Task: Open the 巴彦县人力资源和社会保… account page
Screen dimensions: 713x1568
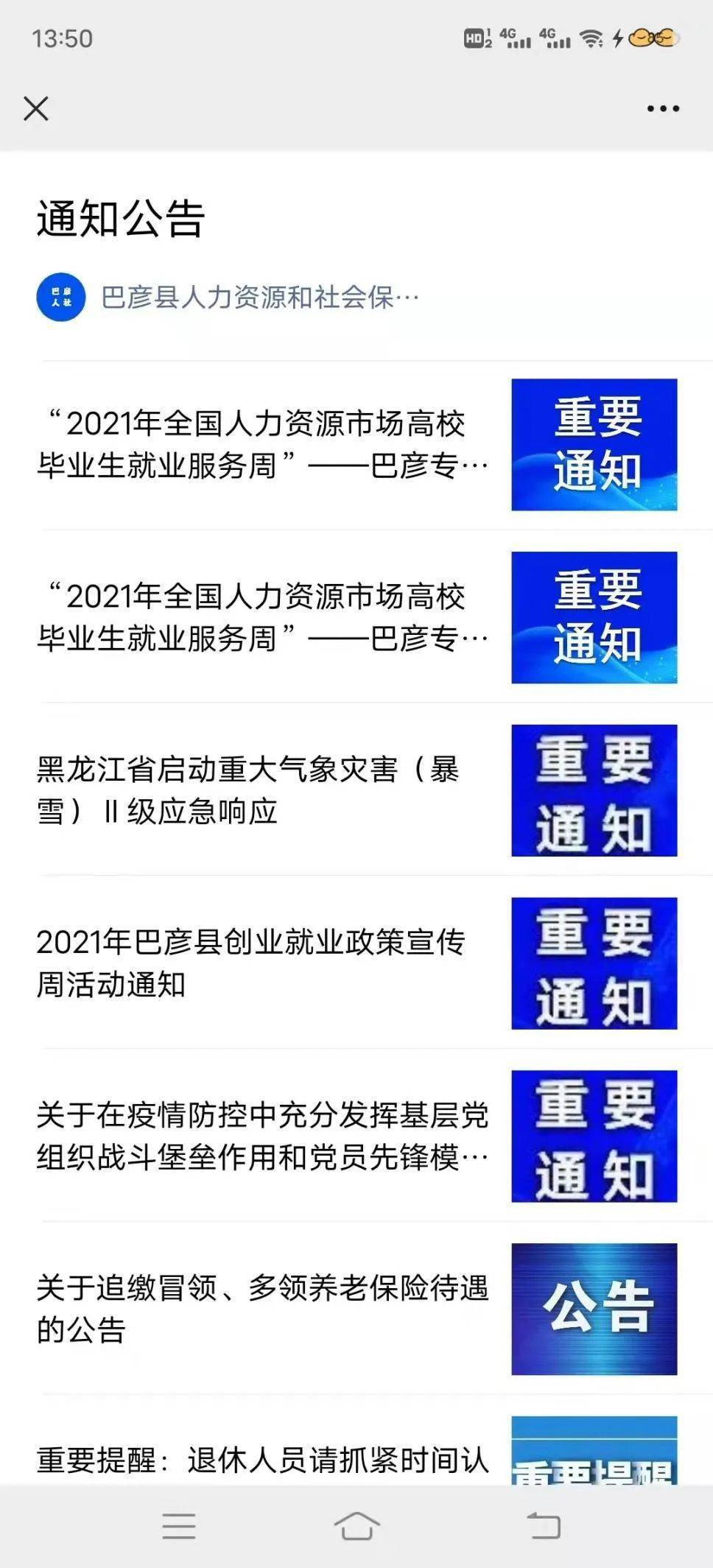Action: (259, 298)
